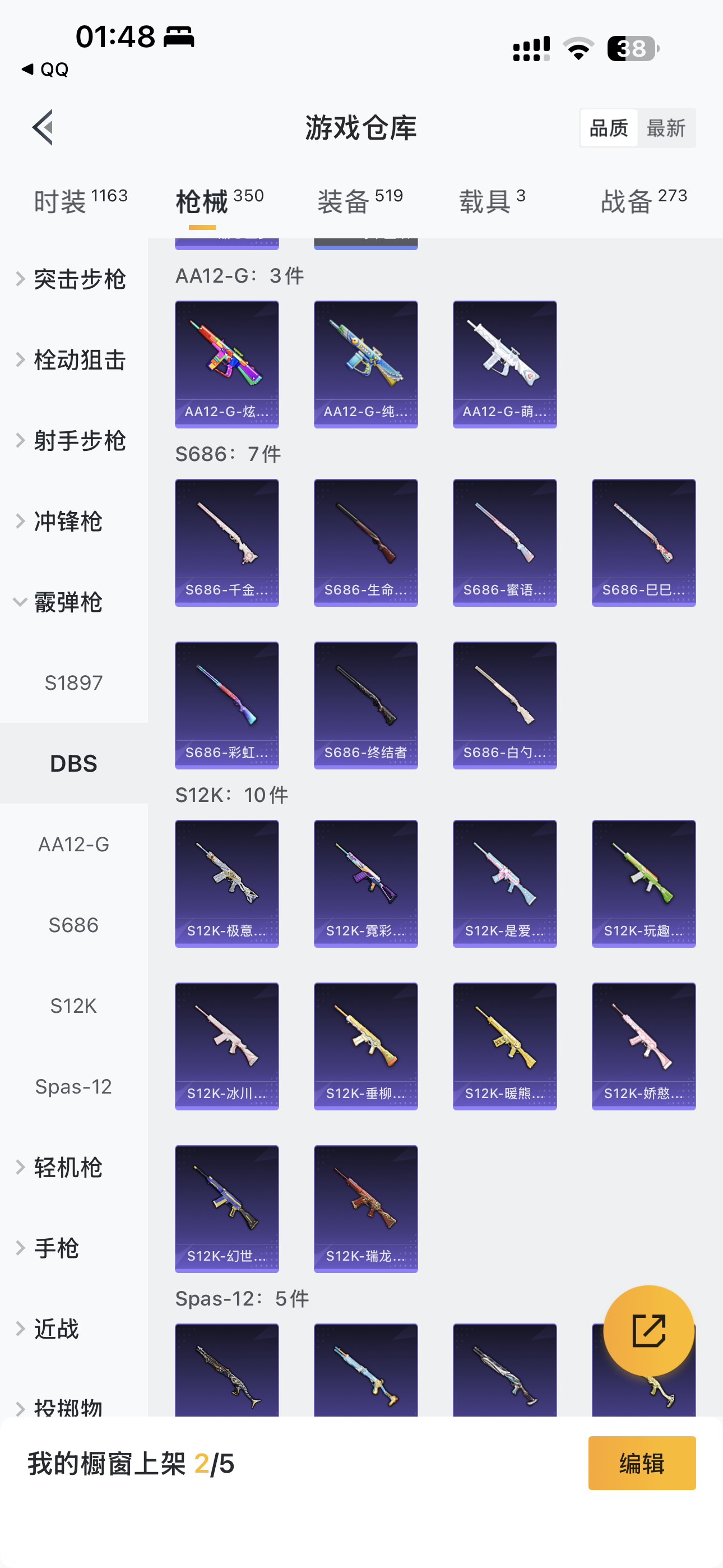Switch to the 装备 tab
This screenshot has width=723, height=1568.
[x=360, y=201]
